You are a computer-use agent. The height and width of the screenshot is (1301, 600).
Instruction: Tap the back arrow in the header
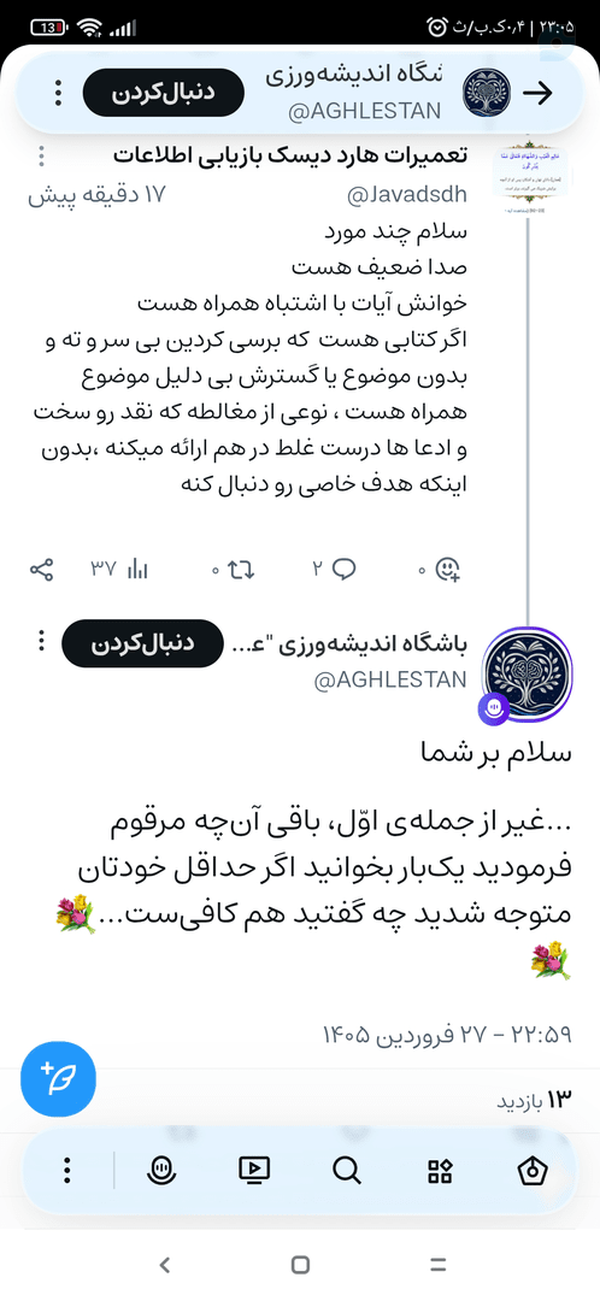(x=538, y=93)
